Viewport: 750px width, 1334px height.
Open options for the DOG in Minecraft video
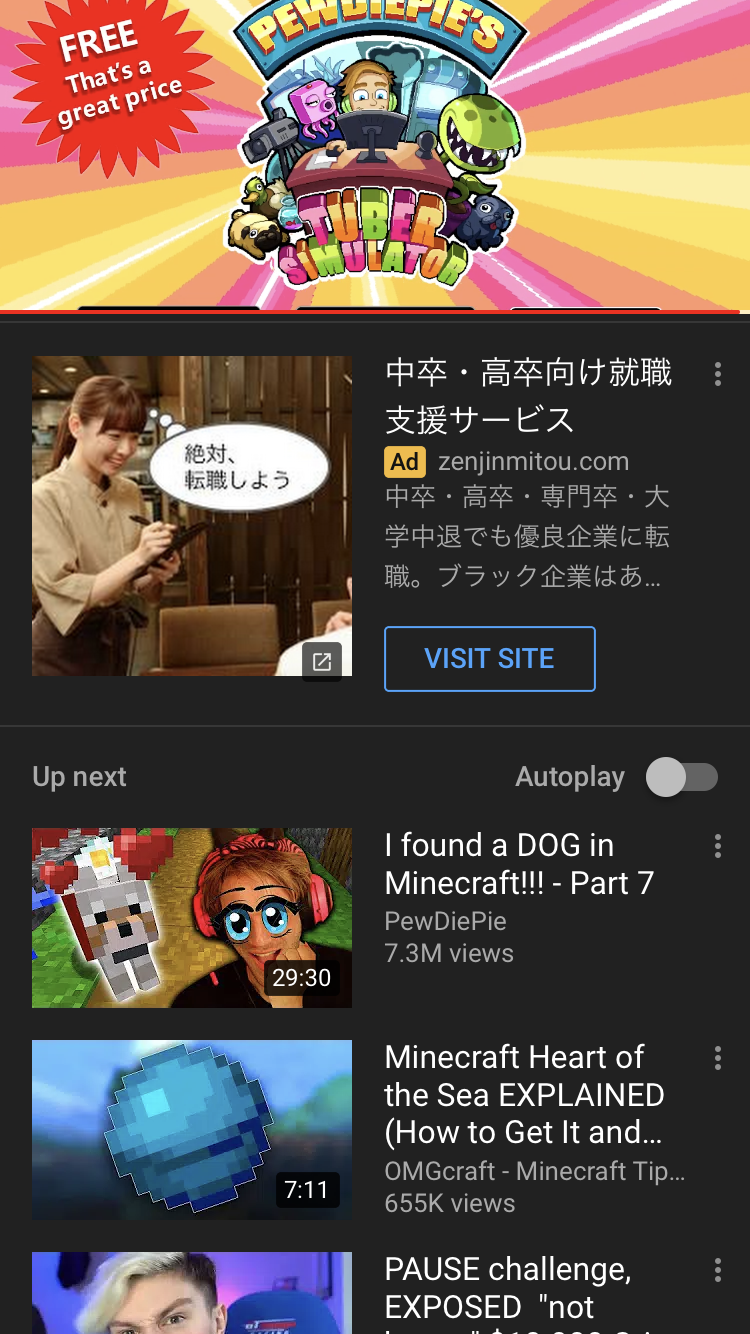tap(717, 846)
